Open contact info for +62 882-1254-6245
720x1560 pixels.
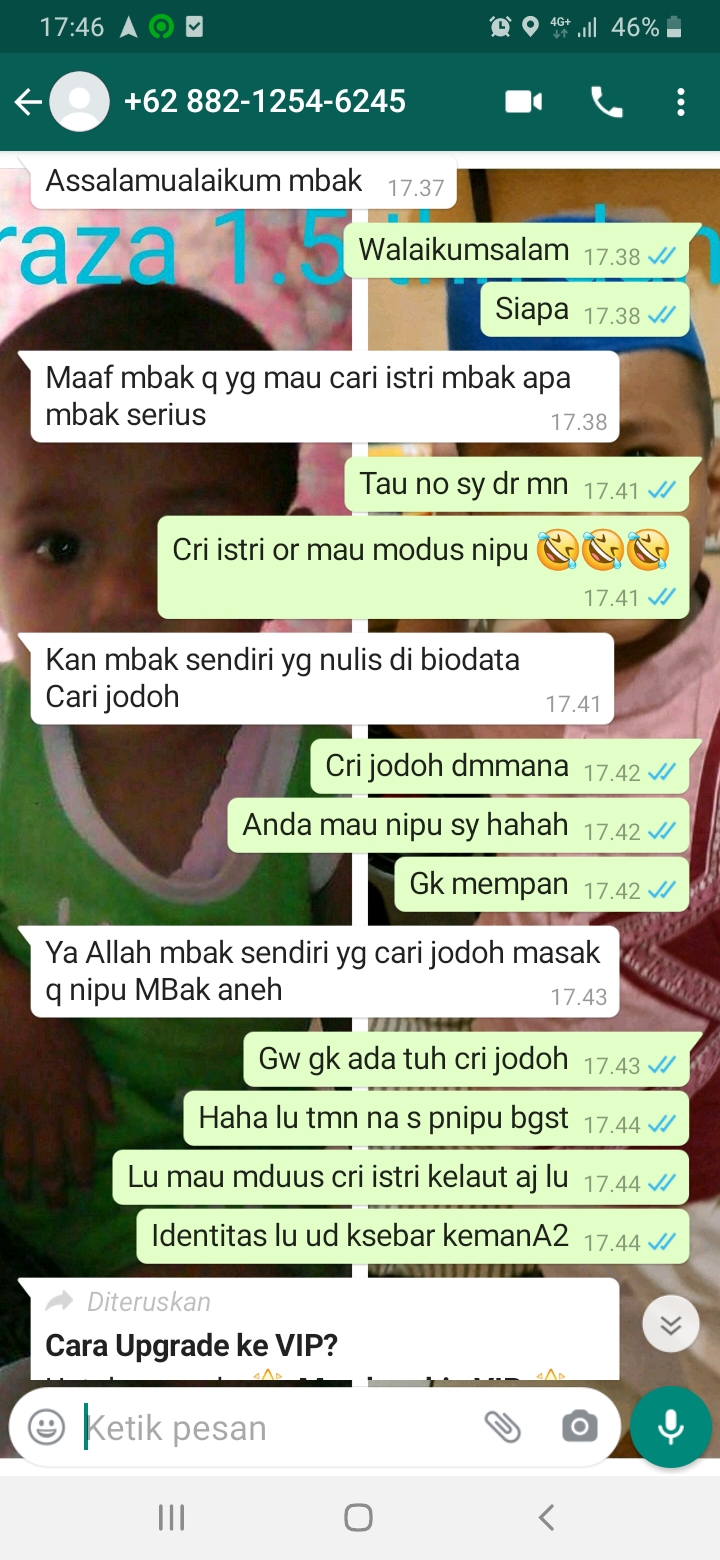pos(265,101)
